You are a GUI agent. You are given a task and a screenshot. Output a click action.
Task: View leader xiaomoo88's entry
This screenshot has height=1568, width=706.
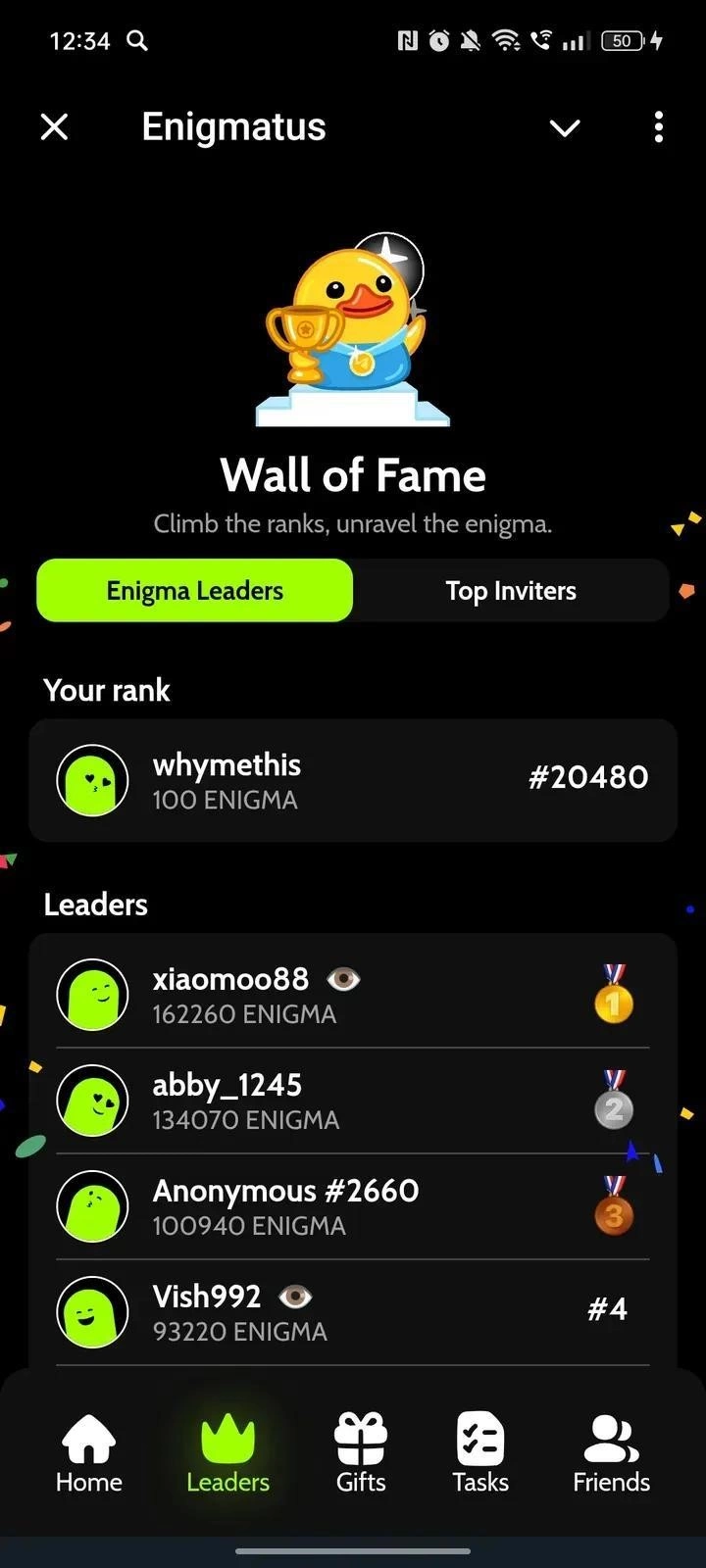(x=353, y=995)
